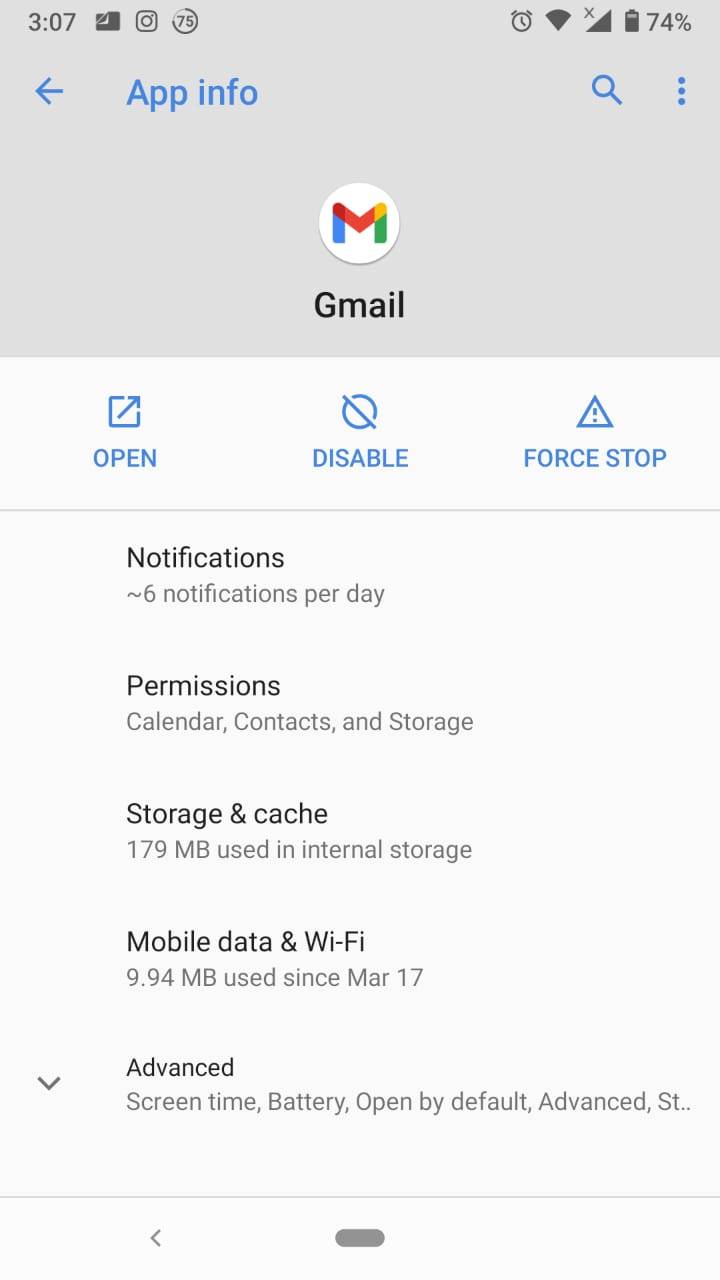
Task: Open Notifications settings
Action: [x=360, y=574]
